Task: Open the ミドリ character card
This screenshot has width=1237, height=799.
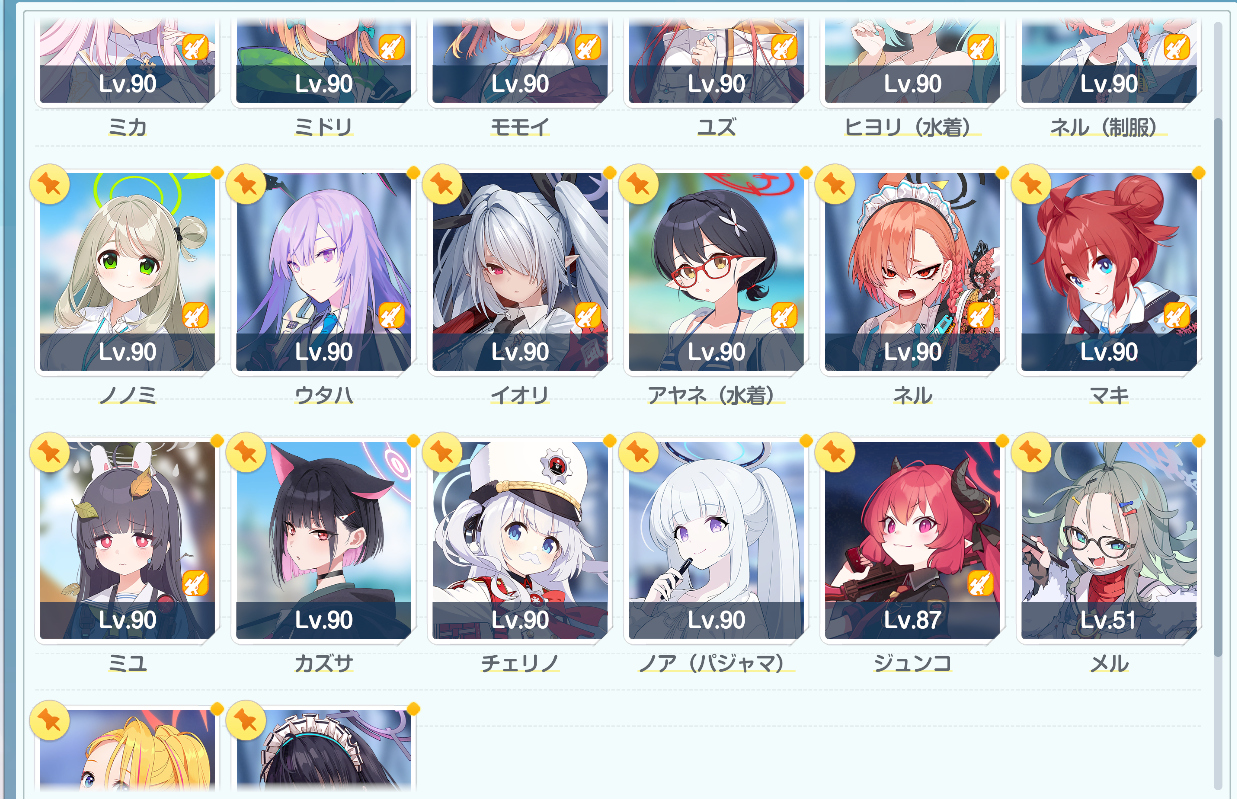Action: 323,60
